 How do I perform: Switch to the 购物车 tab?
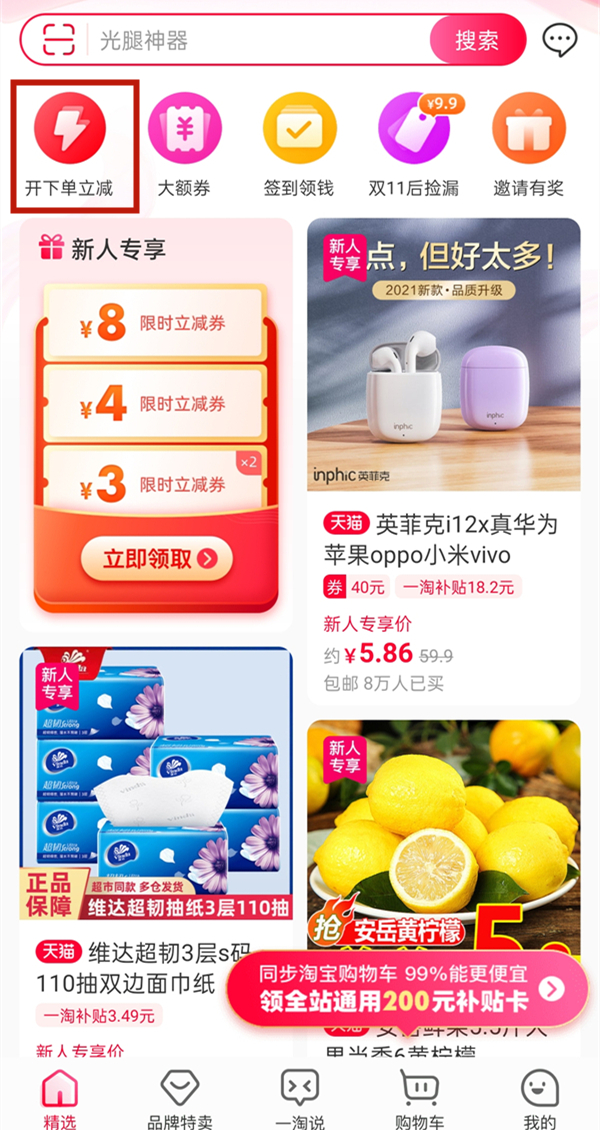tap(420, 1098)
